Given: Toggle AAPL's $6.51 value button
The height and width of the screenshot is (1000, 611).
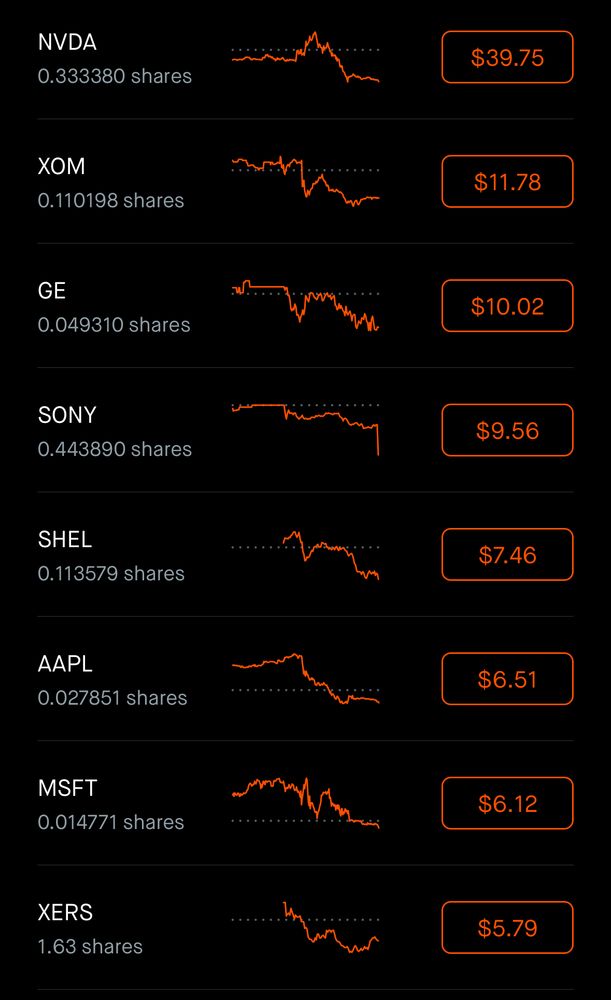Looking at the screenshot, I should coord(507,679).
